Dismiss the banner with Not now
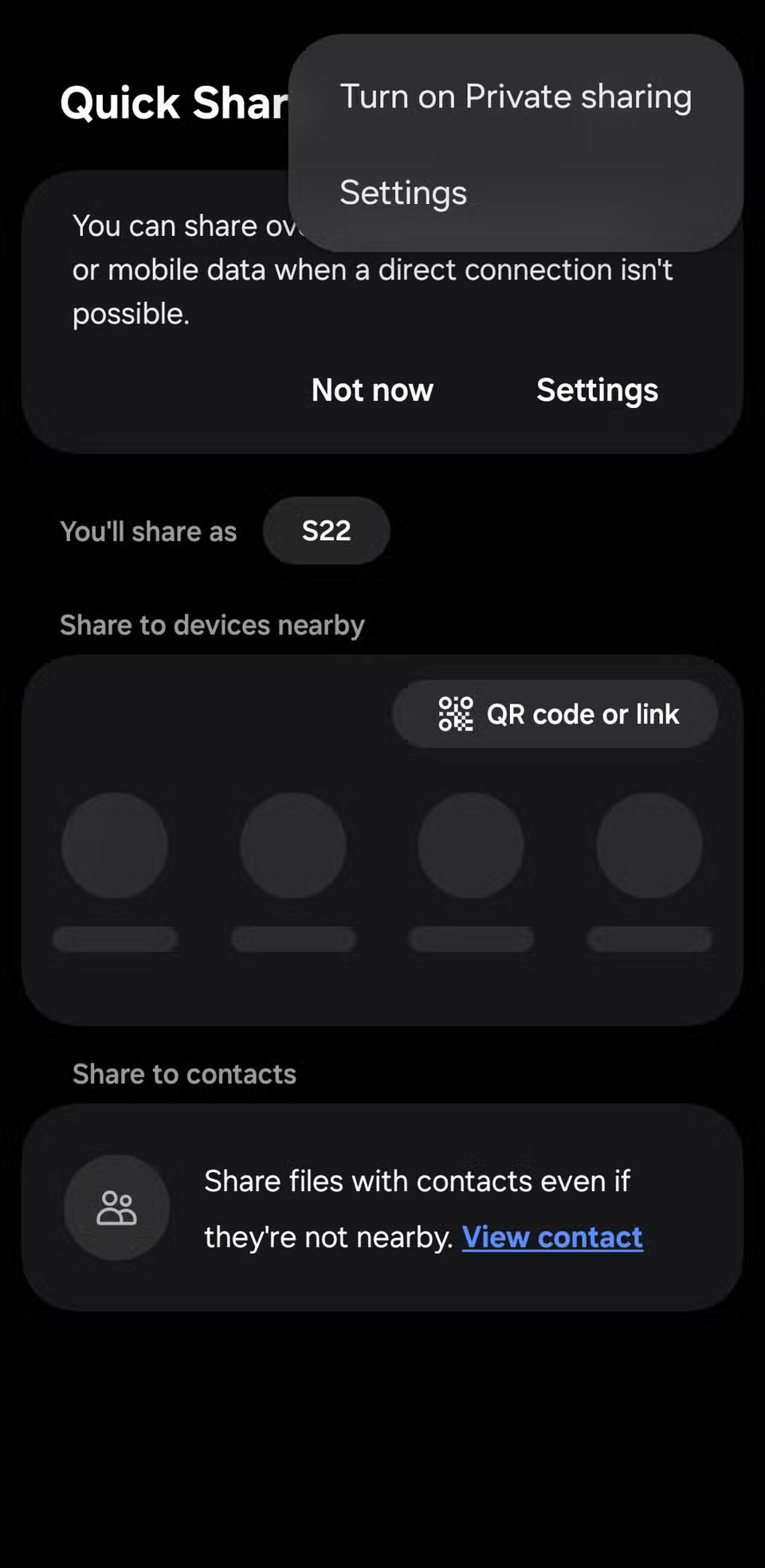The image size is (765, 1568). pyautogui.click(x=371, y=390)
